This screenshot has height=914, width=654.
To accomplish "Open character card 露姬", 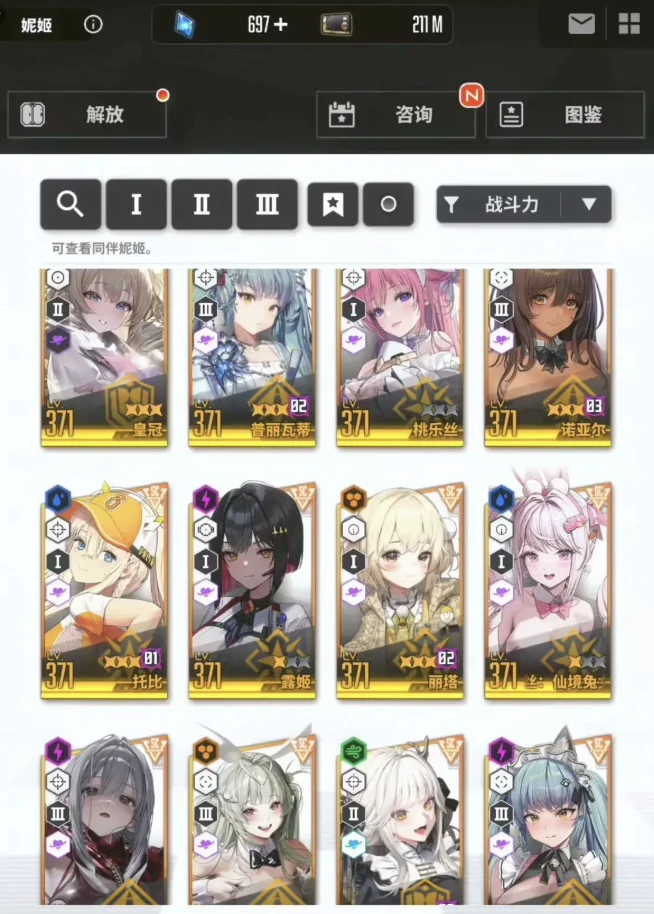I will pos(252,590).
